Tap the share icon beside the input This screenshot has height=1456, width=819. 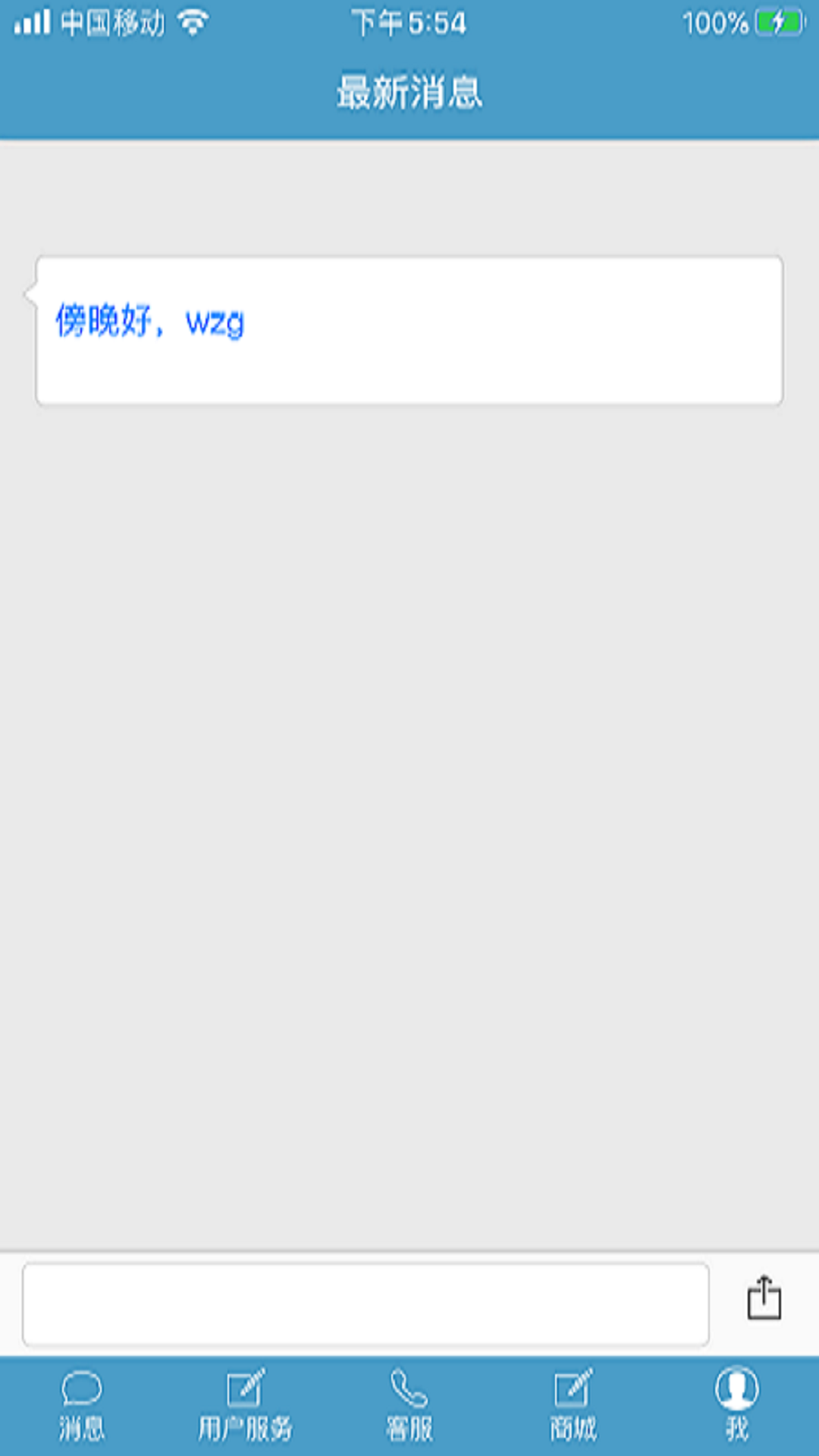[764, 1298]
